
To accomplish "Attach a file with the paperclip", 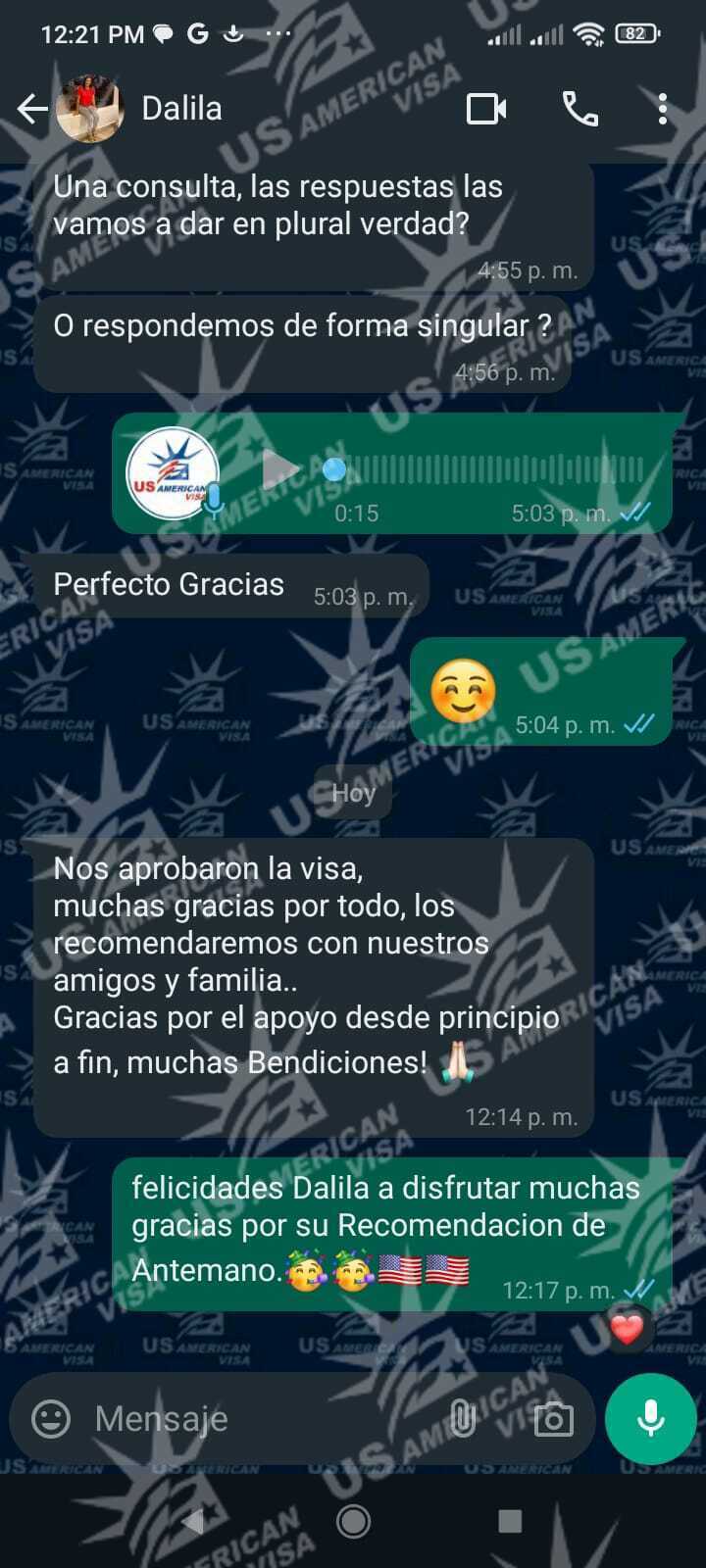I will point(462,1418).
